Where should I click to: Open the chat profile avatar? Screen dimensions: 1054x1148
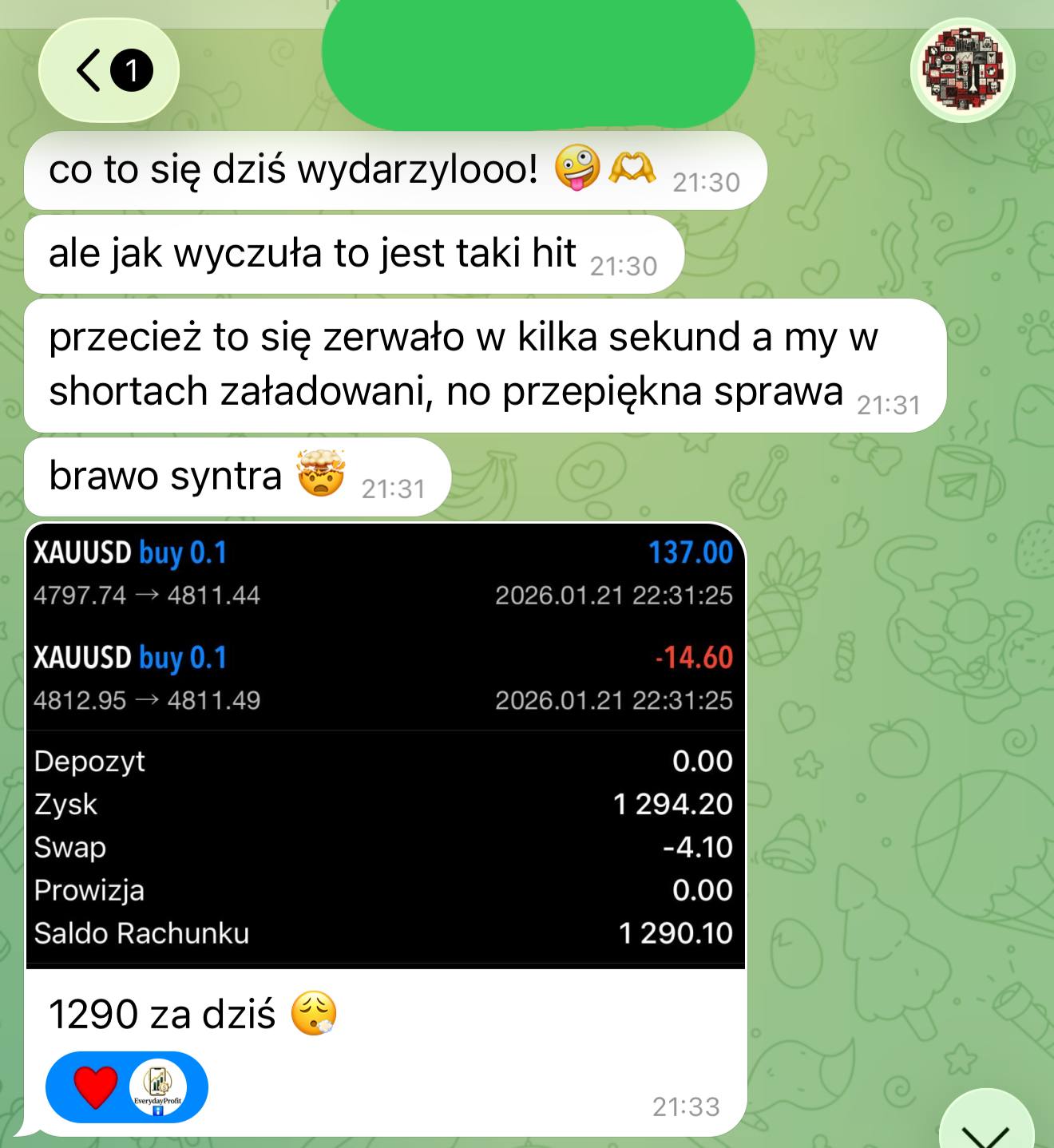(962, 70)
